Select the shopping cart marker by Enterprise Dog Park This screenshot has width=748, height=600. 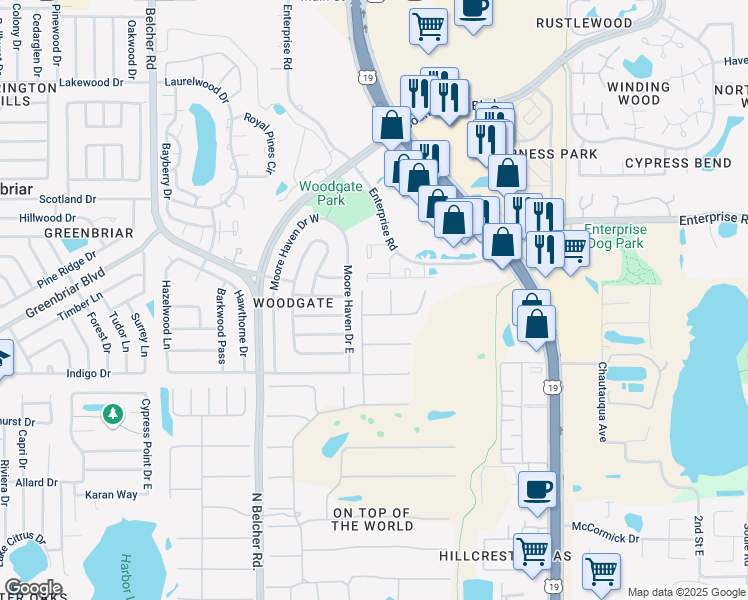[573, 249]
